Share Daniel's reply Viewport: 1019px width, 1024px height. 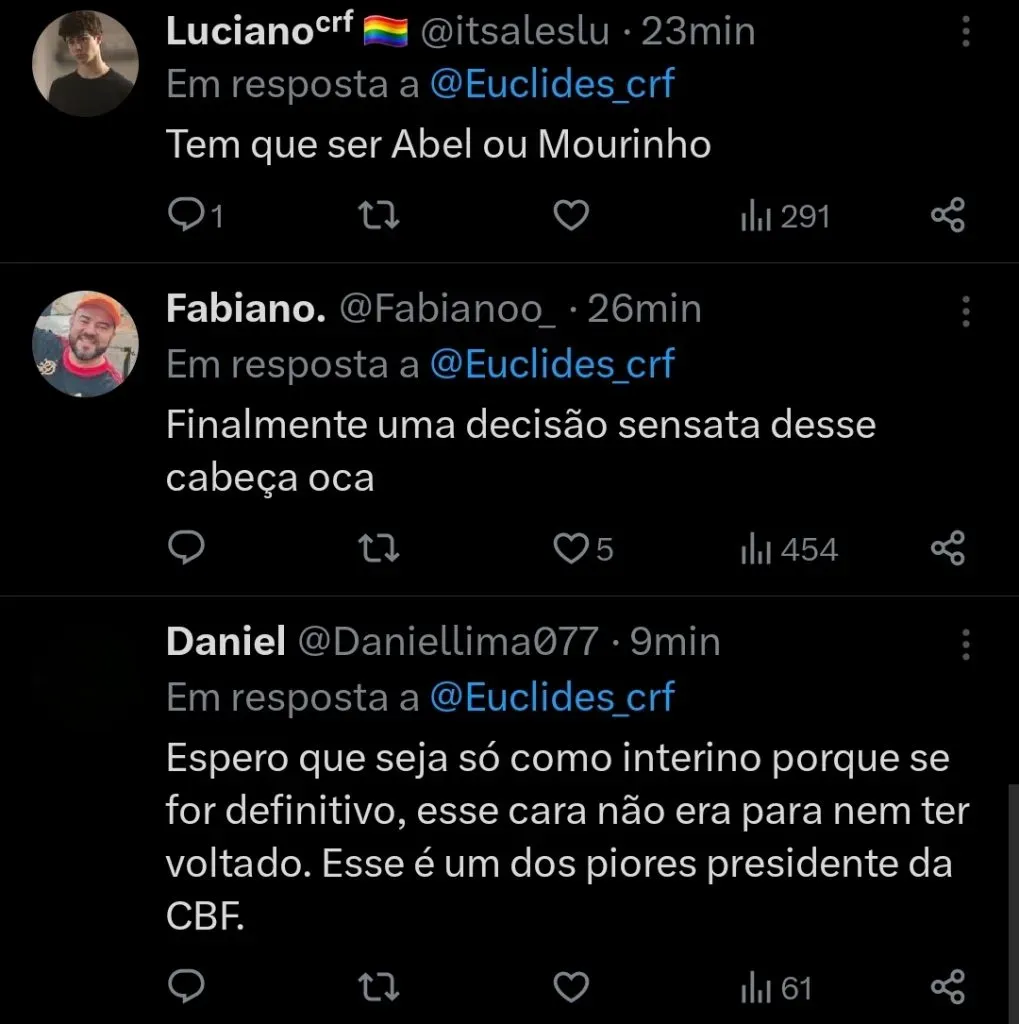click(x=947, y=988)
